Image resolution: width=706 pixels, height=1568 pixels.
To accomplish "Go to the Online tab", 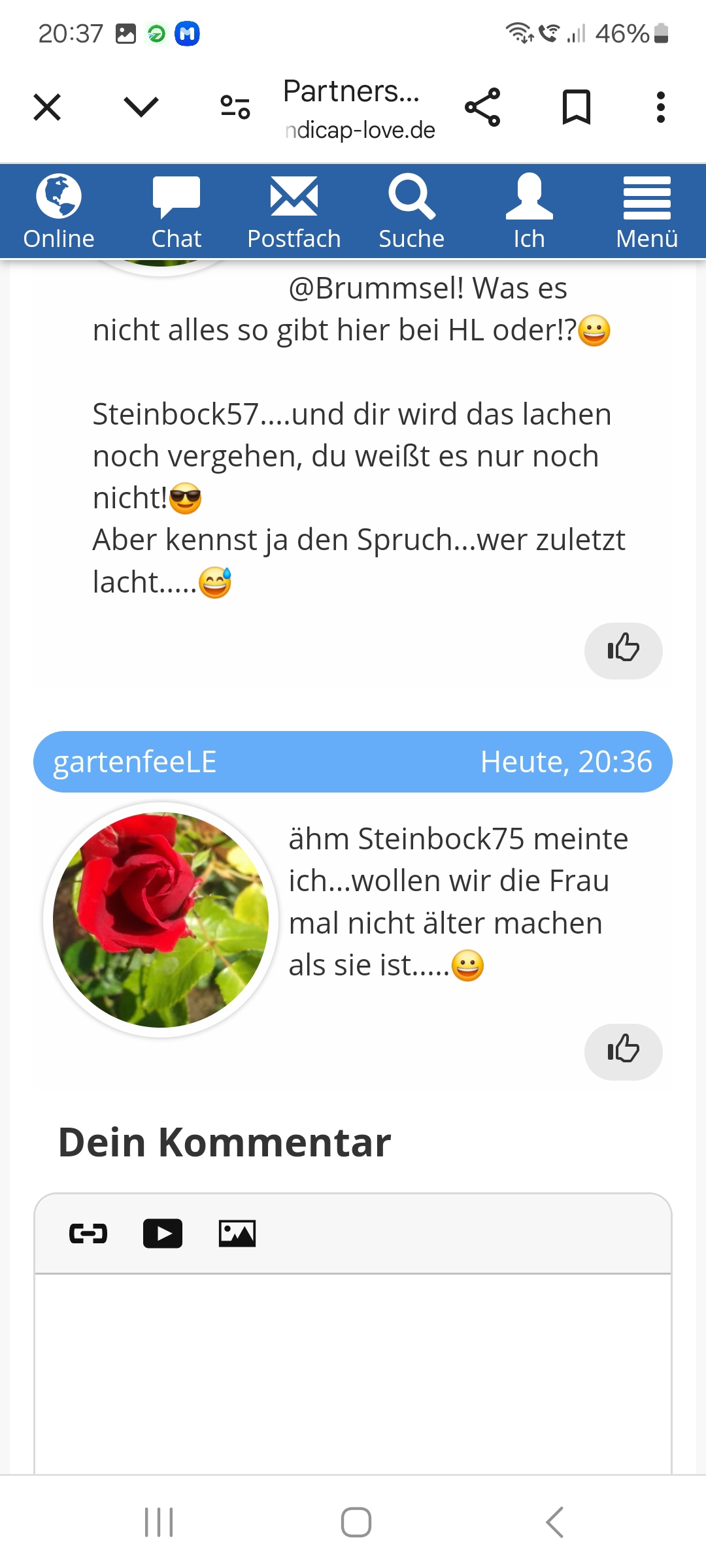I will [59, 212].
